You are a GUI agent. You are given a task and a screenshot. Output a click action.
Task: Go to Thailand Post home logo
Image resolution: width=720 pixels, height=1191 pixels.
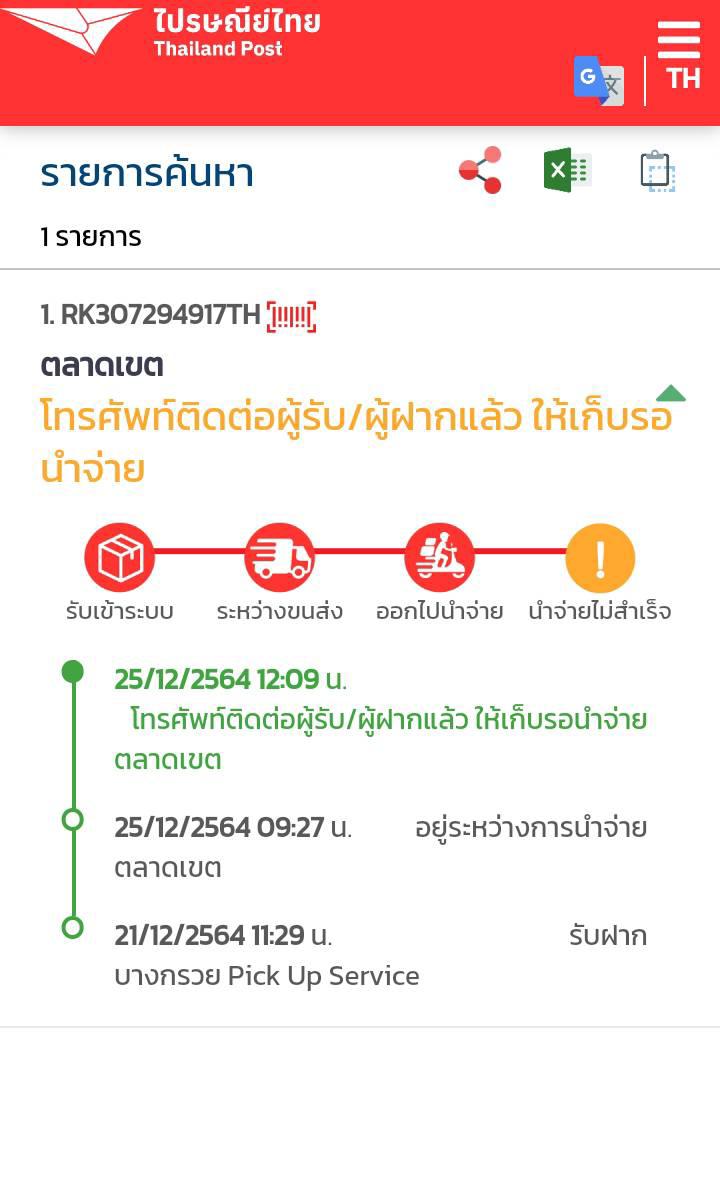(160, 33)
